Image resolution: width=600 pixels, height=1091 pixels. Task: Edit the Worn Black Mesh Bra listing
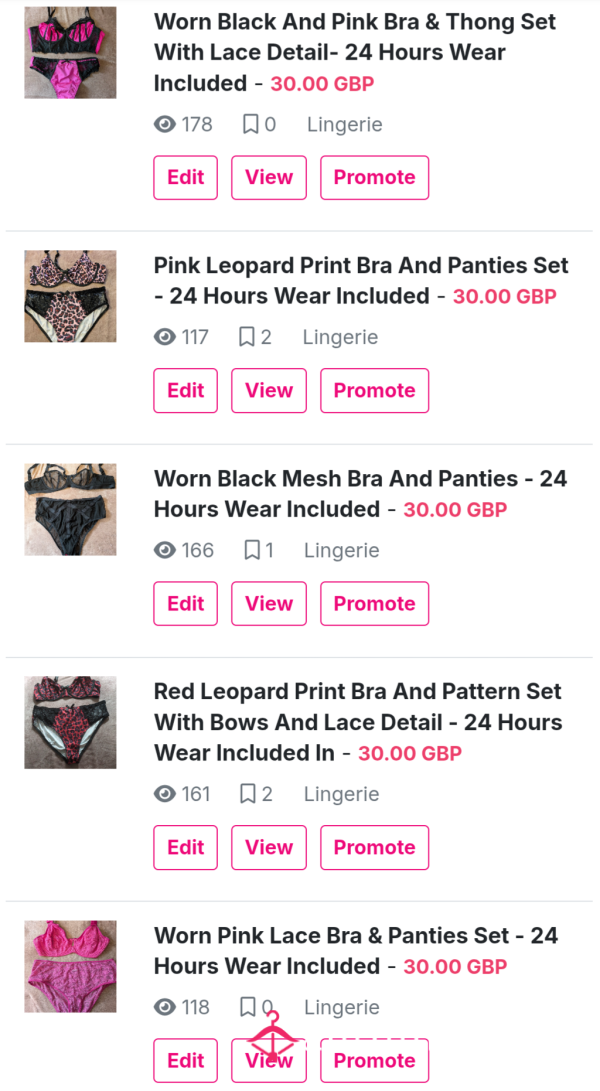point(186,603)
